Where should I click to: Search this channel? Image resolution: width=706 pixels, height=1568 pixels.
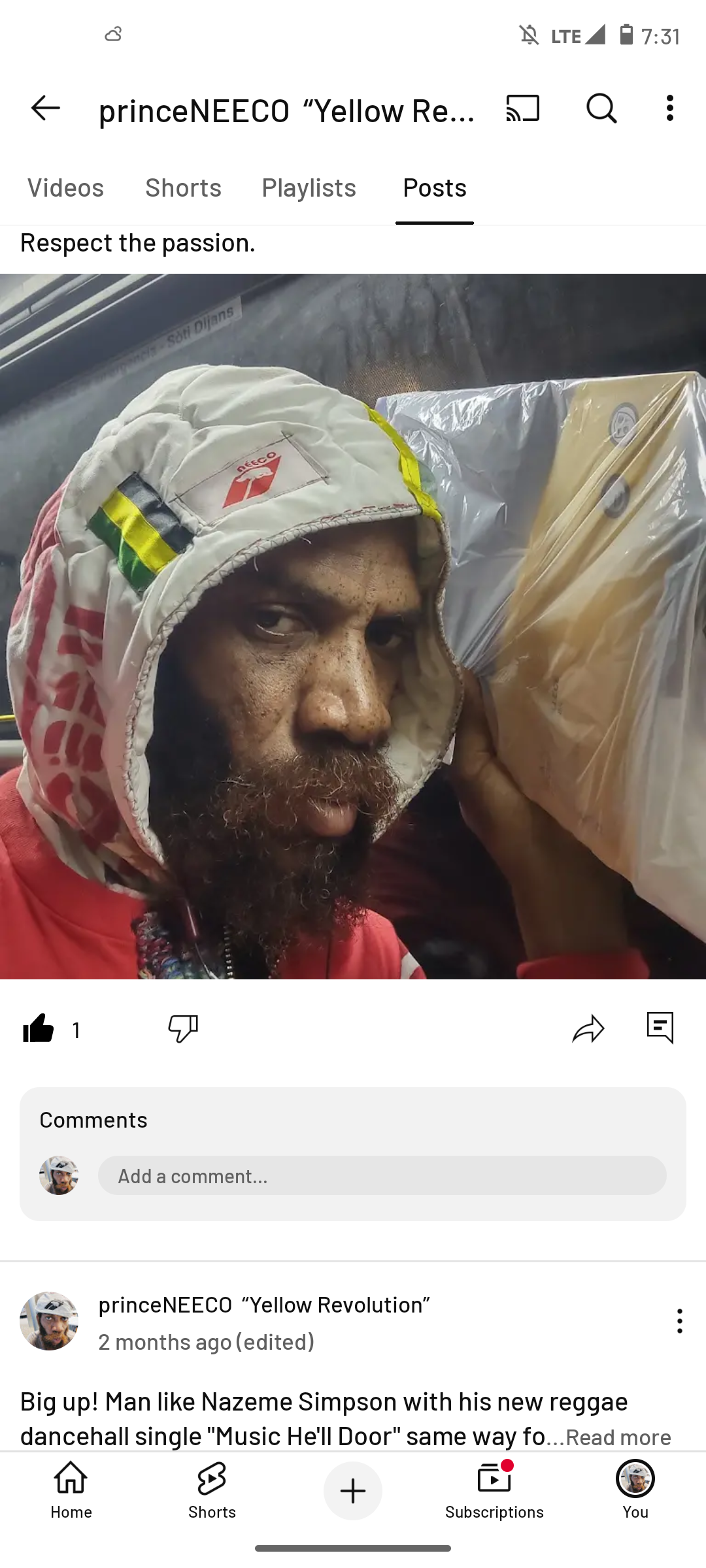601,108
